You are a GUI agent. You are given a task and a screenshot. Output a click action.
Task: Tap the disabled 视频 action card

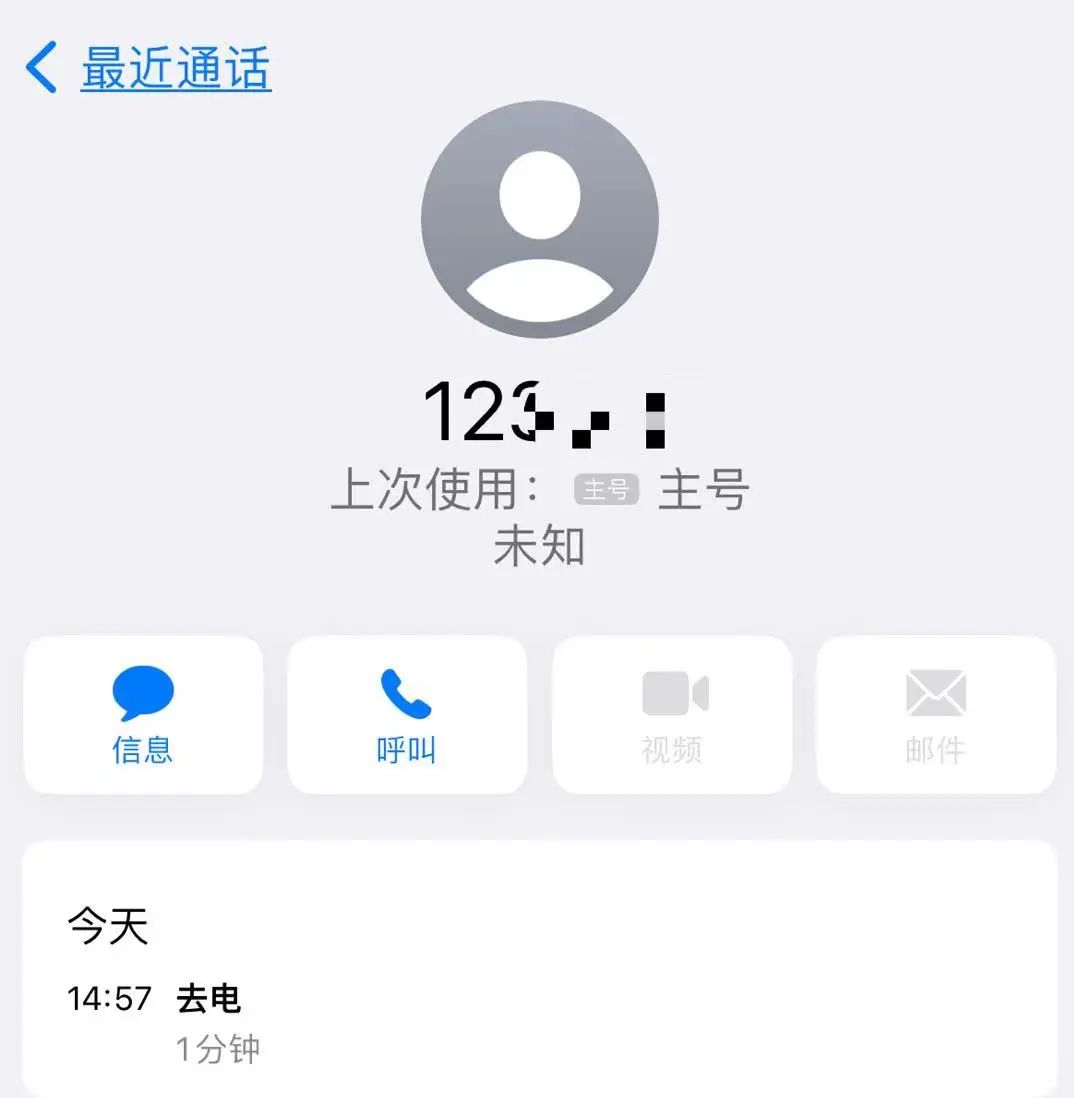click(670, 714)
